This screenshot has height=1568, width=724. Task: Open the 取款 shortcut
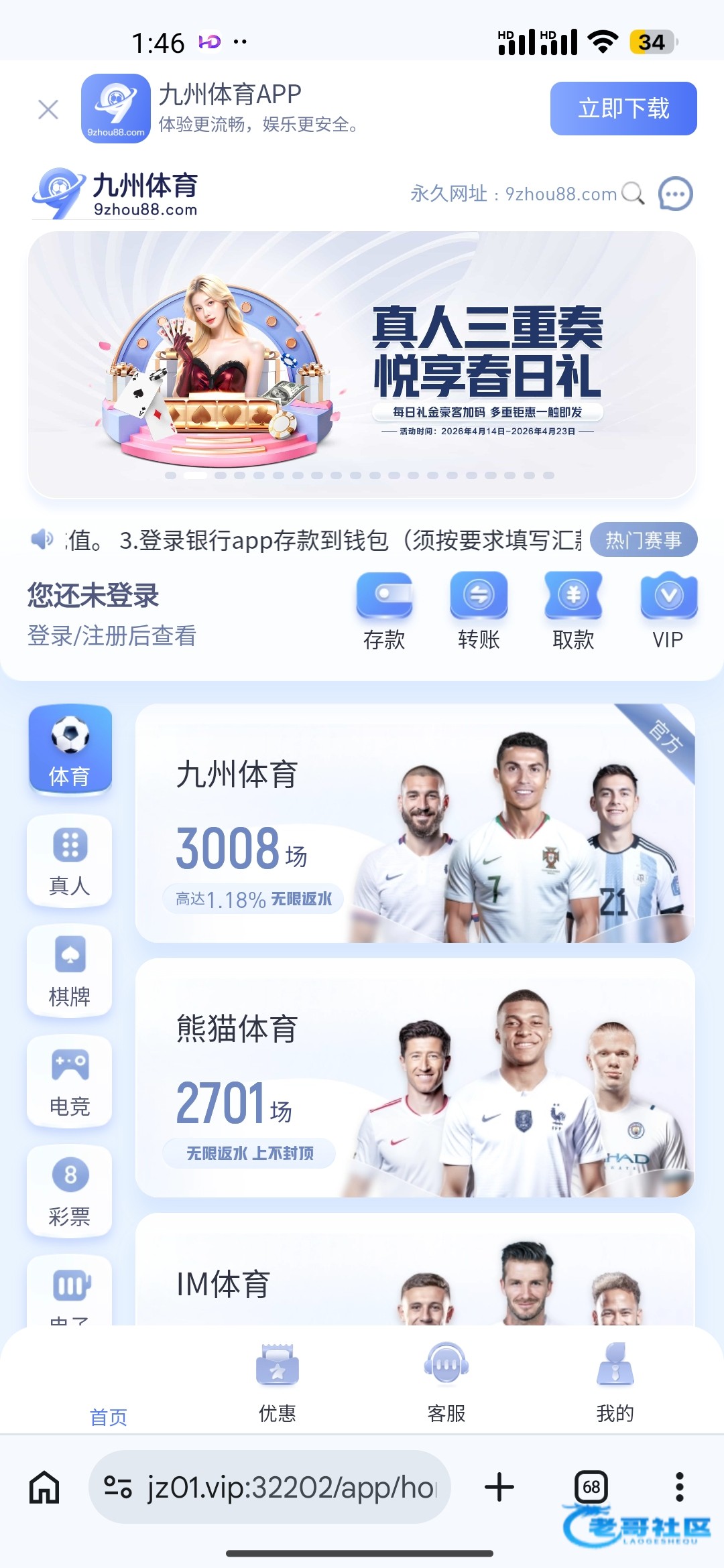point(573,610)
